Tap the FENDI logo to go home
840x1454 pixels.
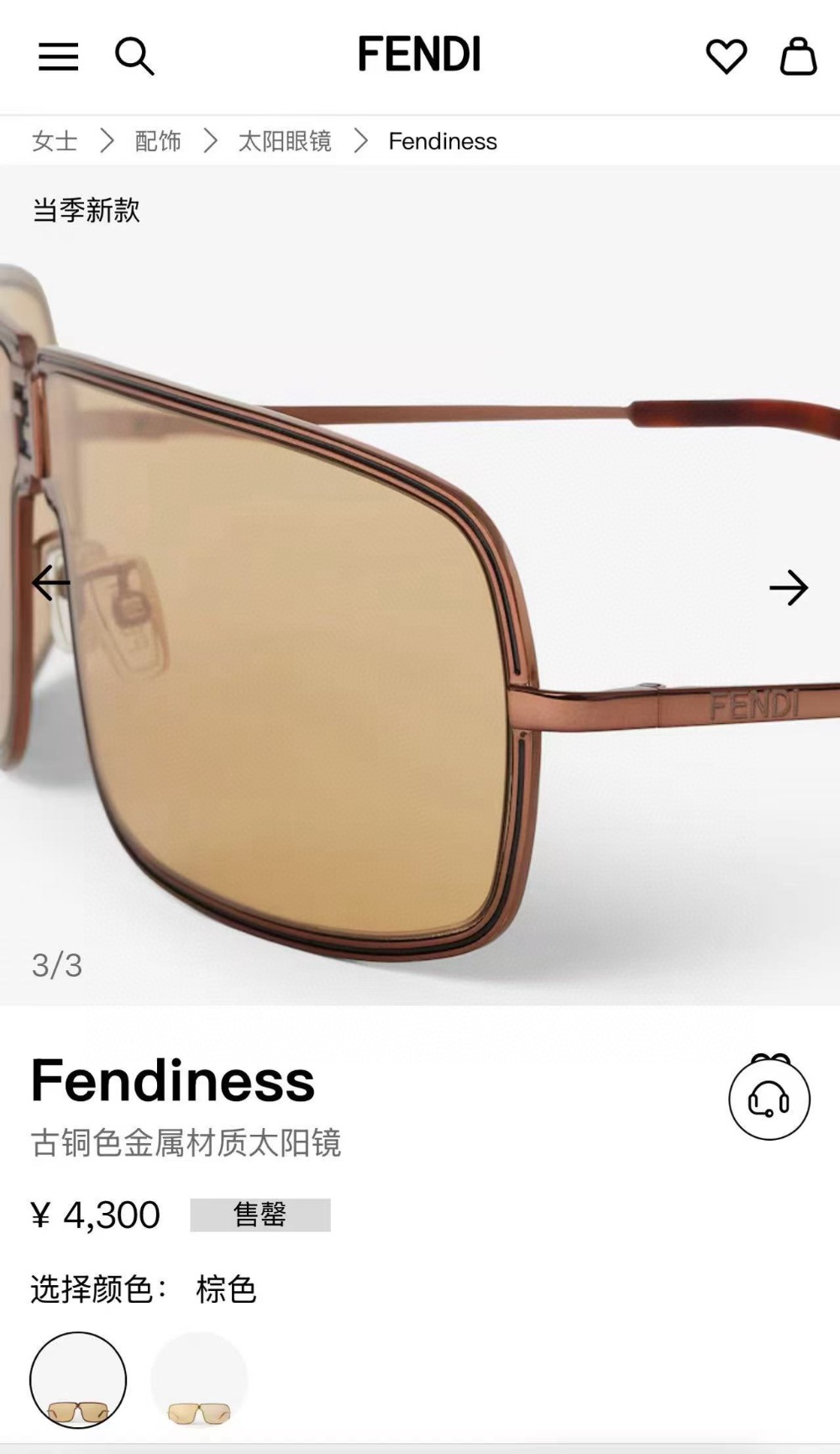tap(419, 55)
